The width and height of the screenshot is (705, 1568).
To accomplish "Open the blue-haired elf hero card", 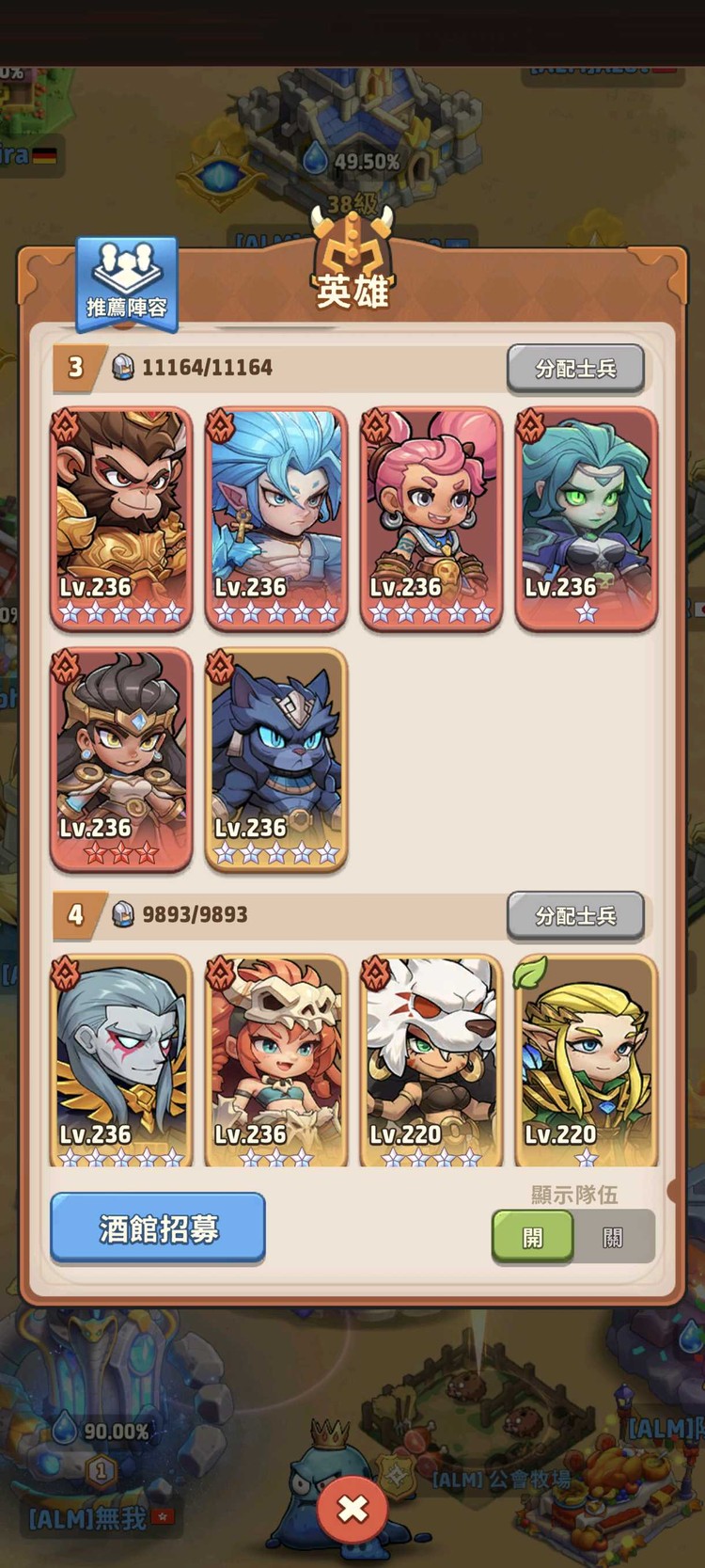I will pyautogui.click(x=276, y=517).
